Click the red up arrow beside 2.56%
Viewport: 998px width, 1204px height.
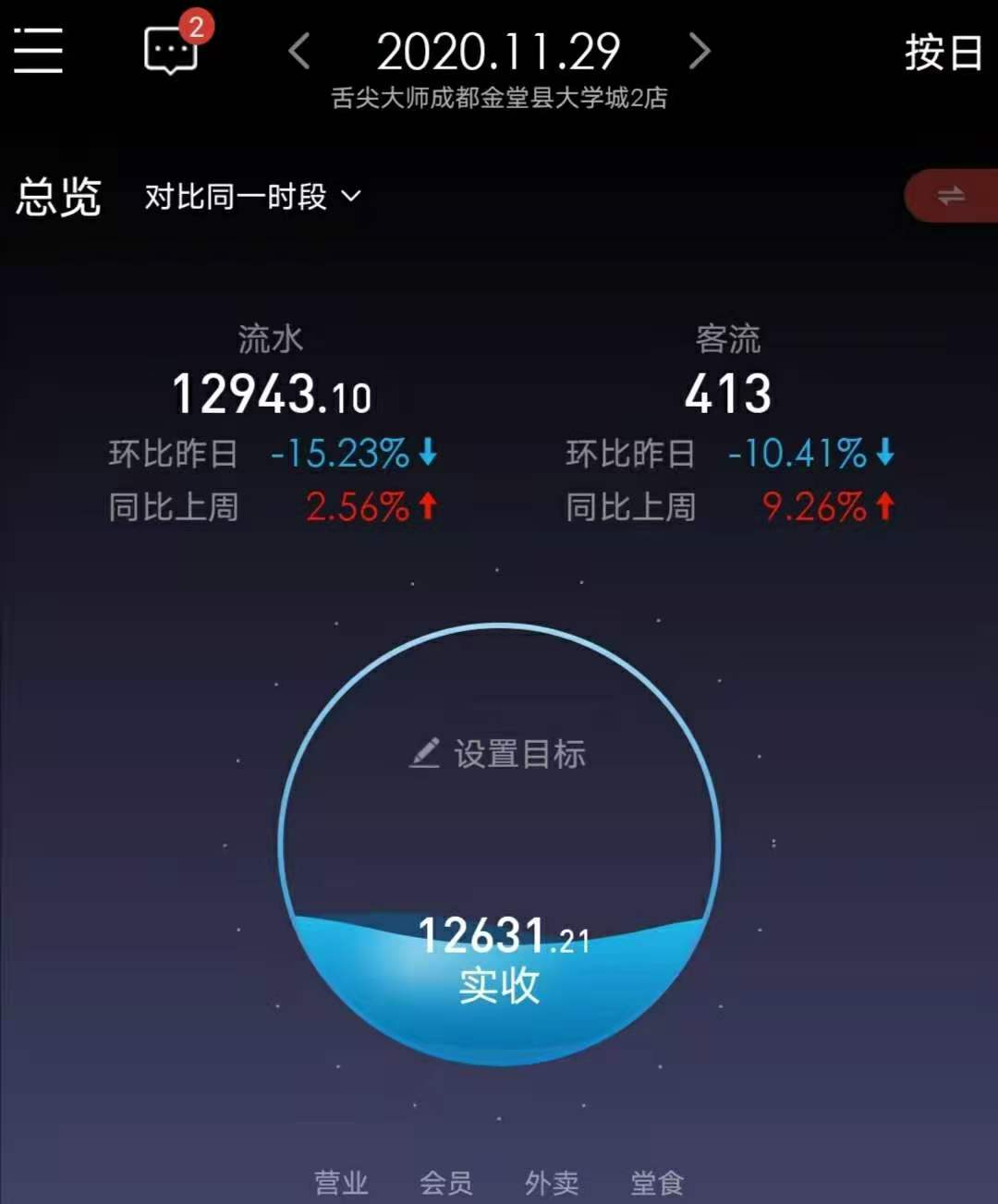425,505
